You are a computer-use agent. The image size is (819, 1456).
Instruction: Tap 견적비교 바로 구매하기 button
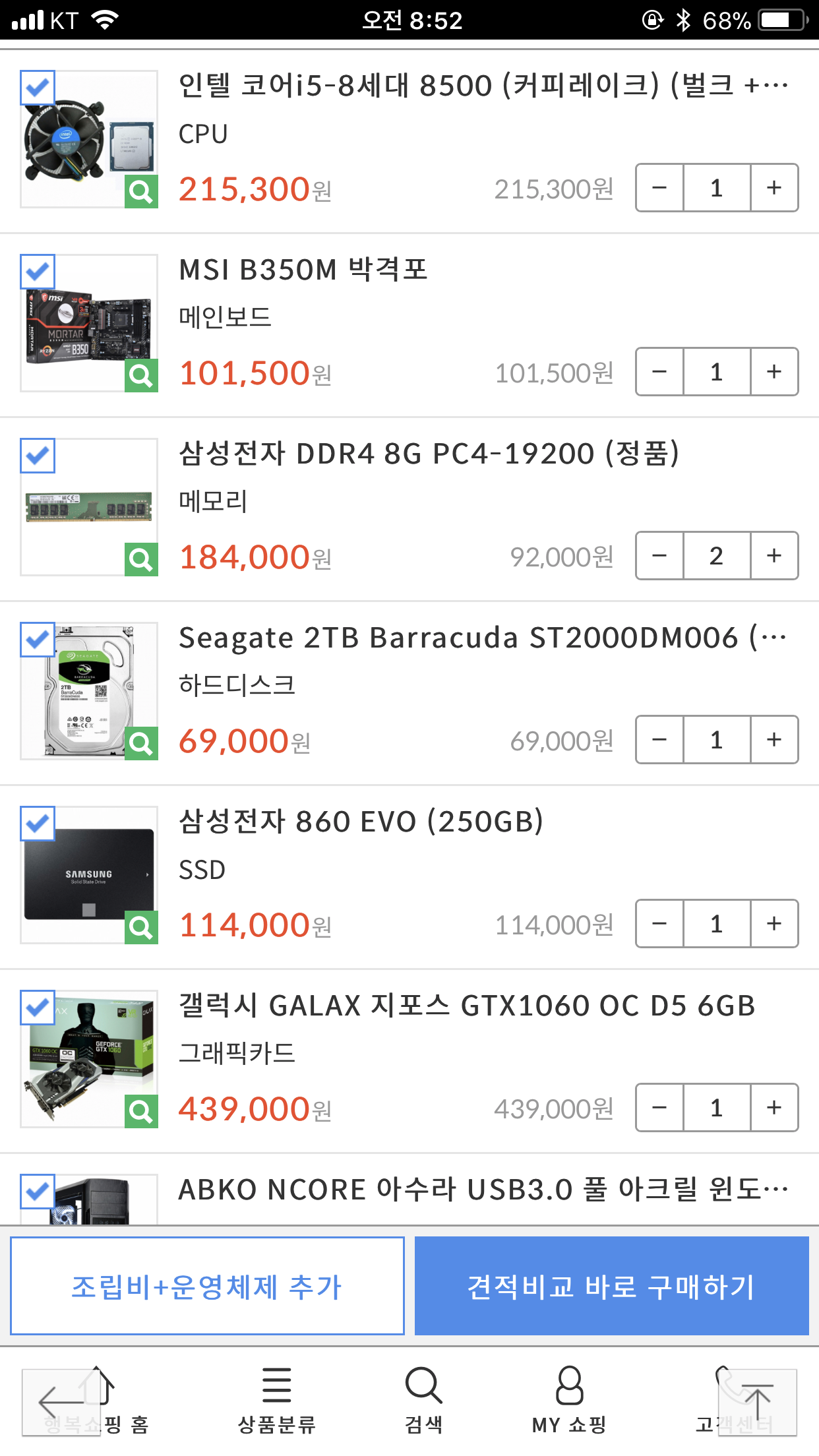pyautogui.click(x=611, y=1286)
